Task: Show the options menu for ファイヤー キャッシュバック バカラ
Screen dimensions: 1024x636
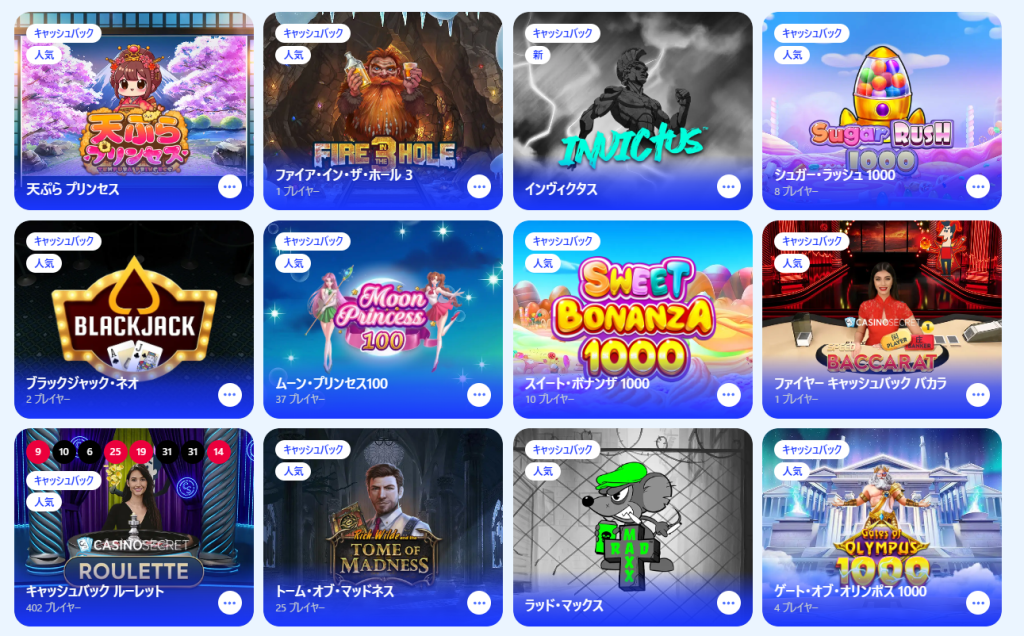Action: [978, 395]
